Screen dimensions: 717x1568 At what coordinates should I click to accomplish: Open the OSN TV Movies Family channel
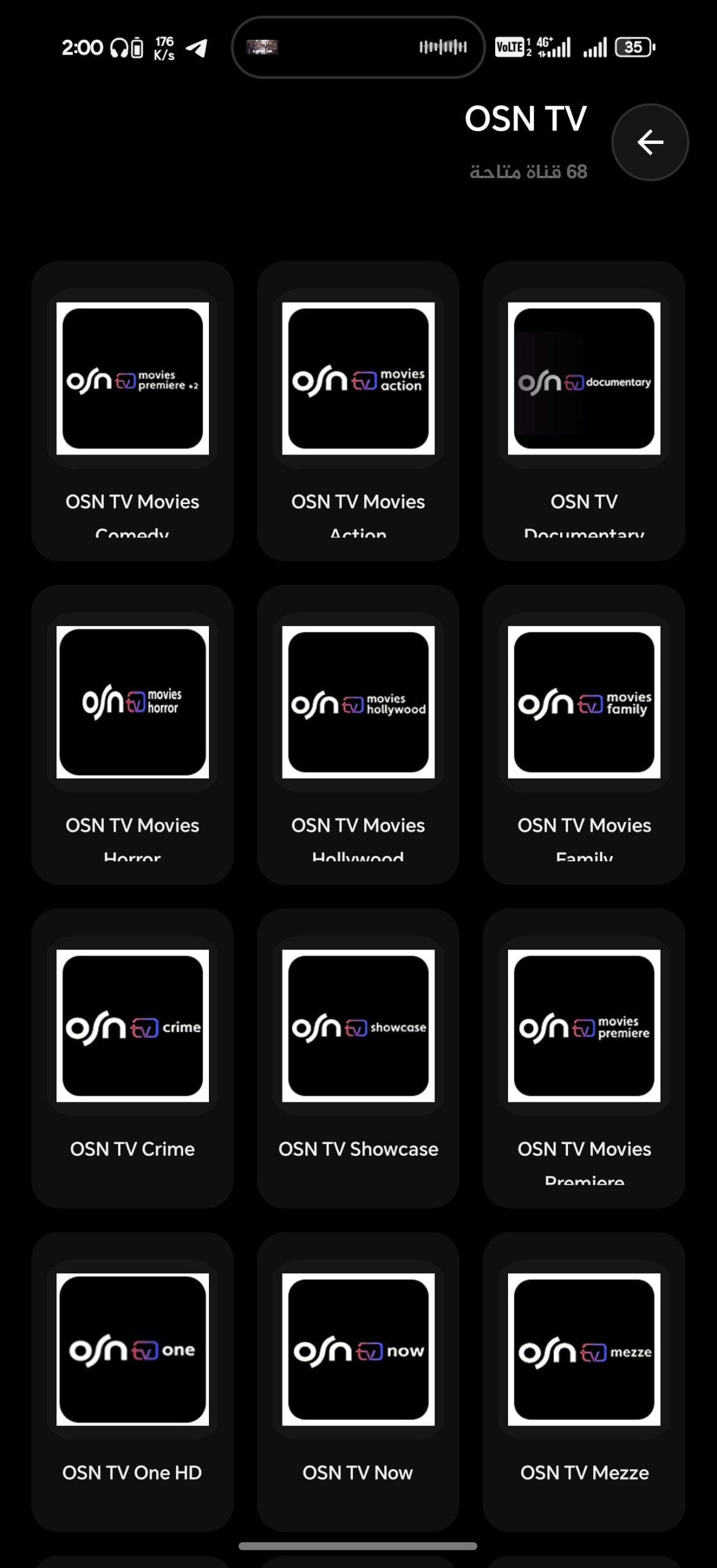[x=583, y=734]
